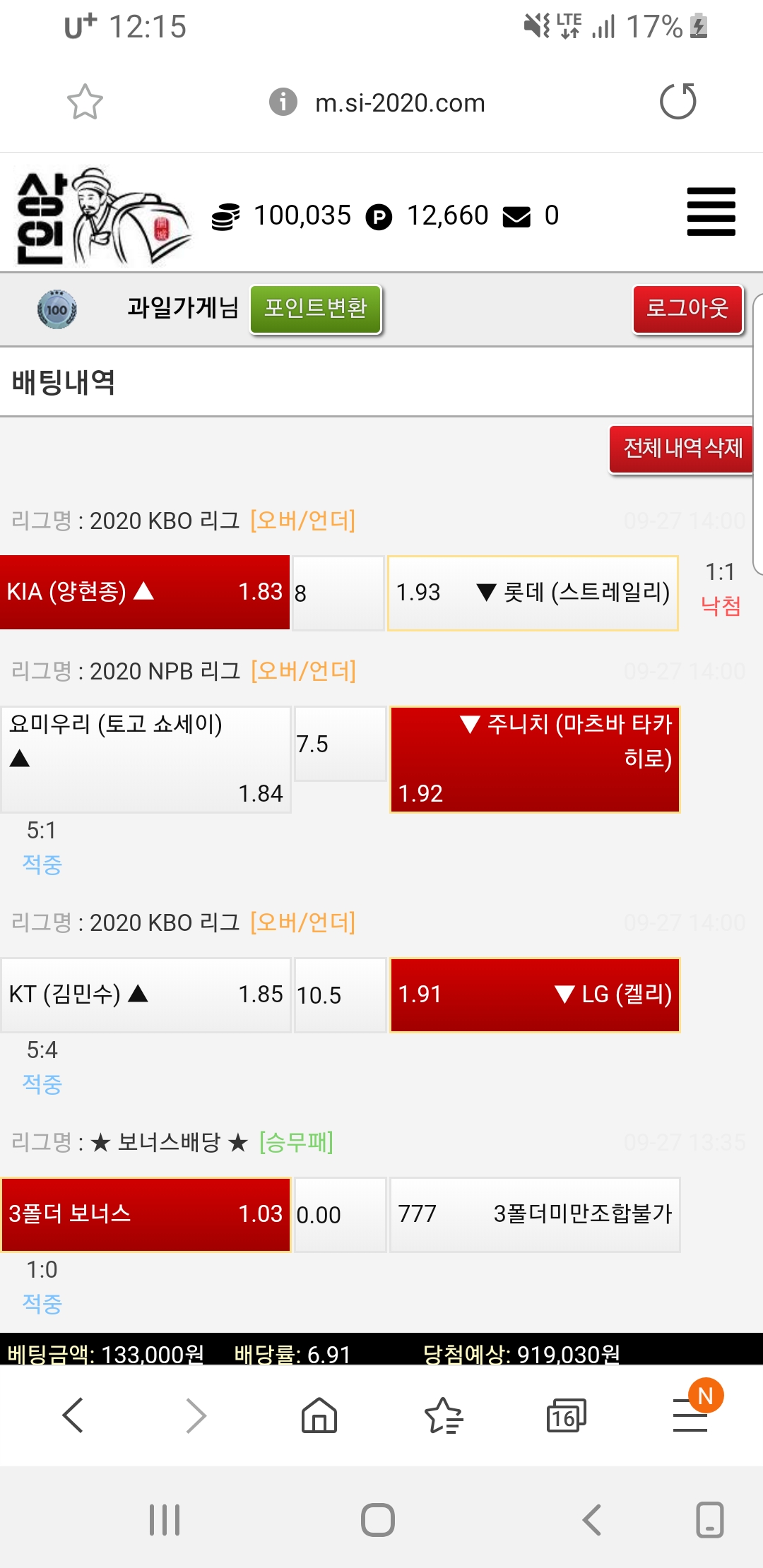Viewport: 763px width, 1568px height.
Task: Reload the page
Action: (678, 102)
